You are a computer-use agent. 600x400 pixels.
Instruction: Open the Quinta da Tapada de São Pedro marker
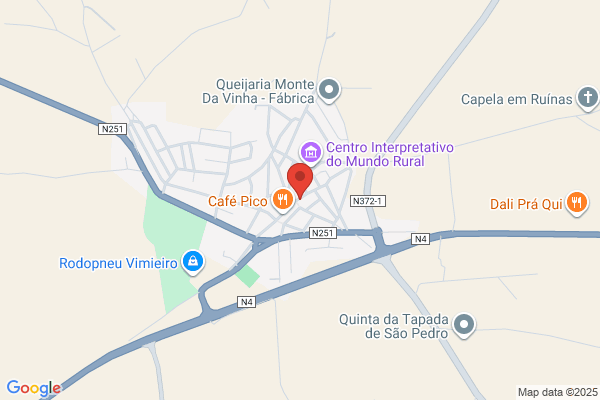464,326
